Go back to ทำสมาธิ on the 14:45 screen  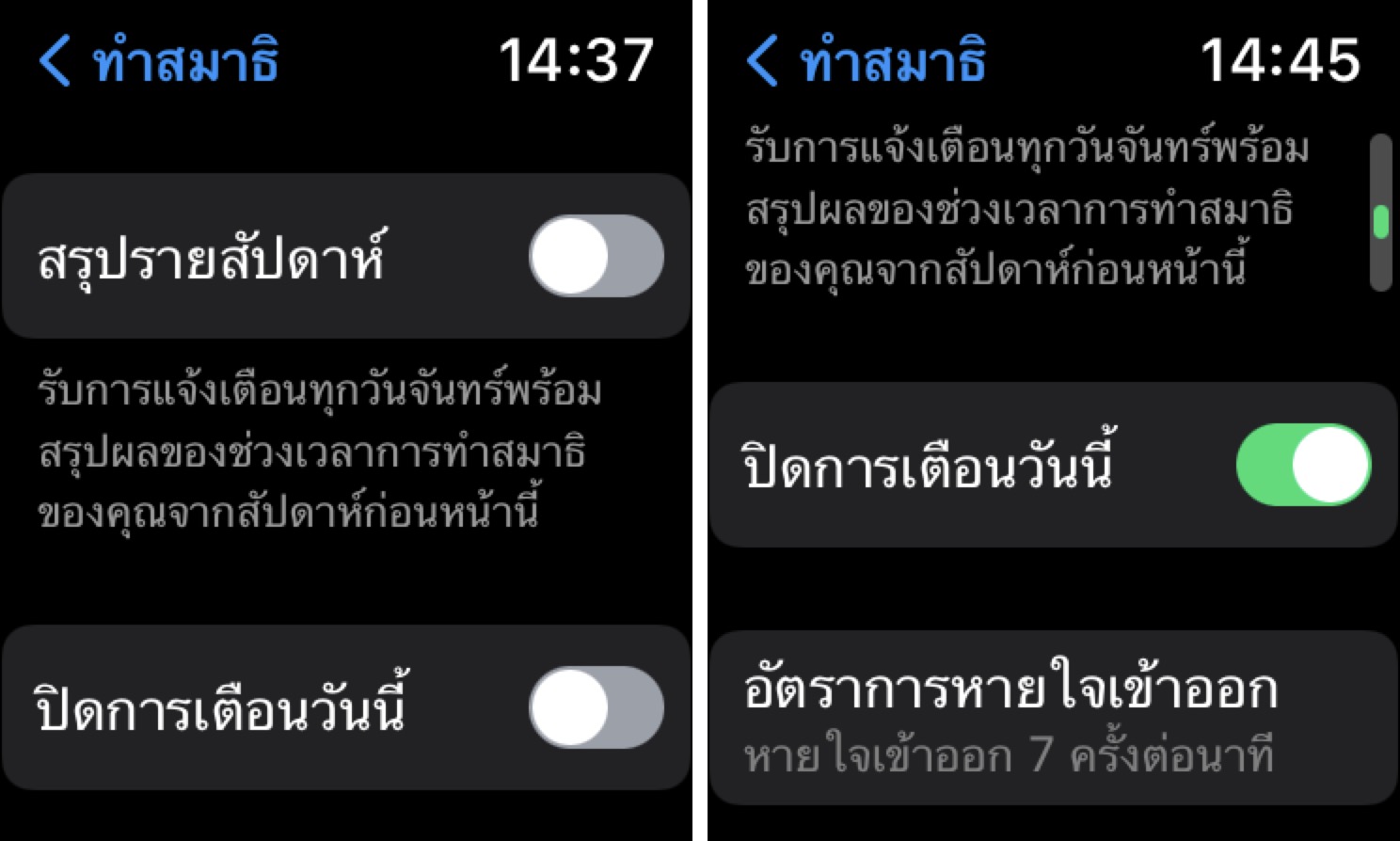click(866, 61)
